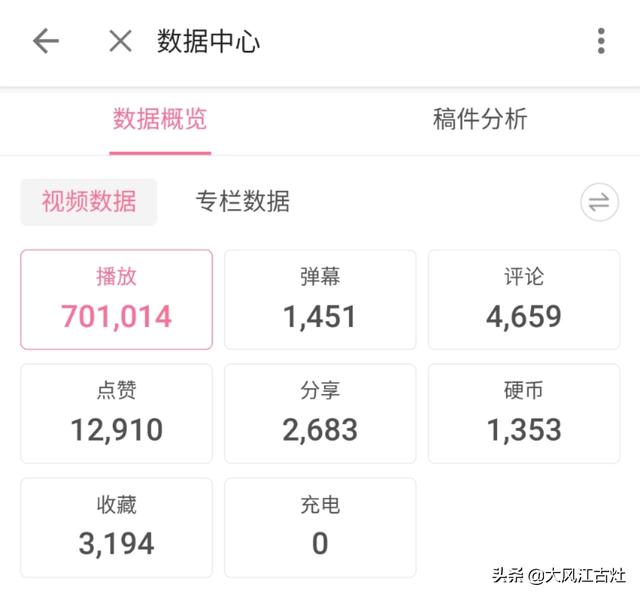Select the 专栏数据 segment

click(x=243, y=202)
